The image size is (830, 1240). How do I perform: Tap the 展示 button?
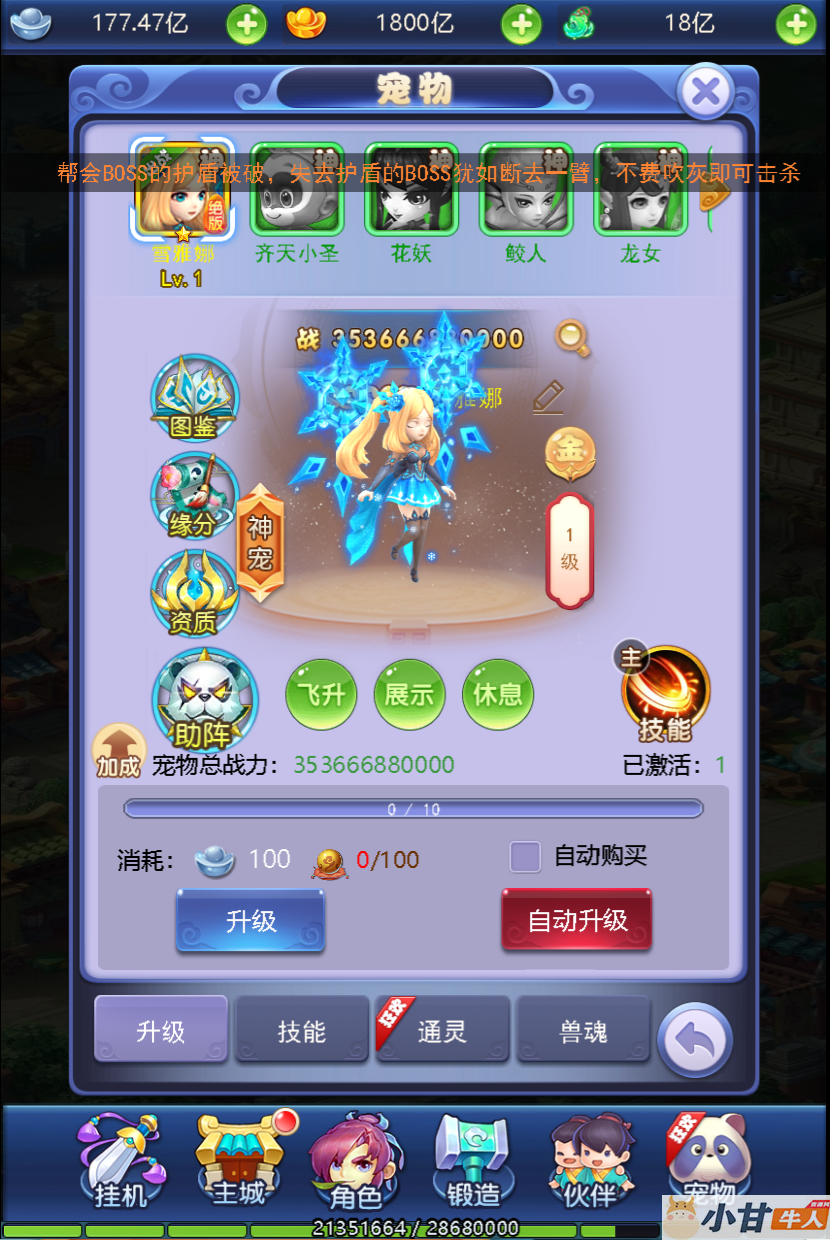tap(409, 694)
